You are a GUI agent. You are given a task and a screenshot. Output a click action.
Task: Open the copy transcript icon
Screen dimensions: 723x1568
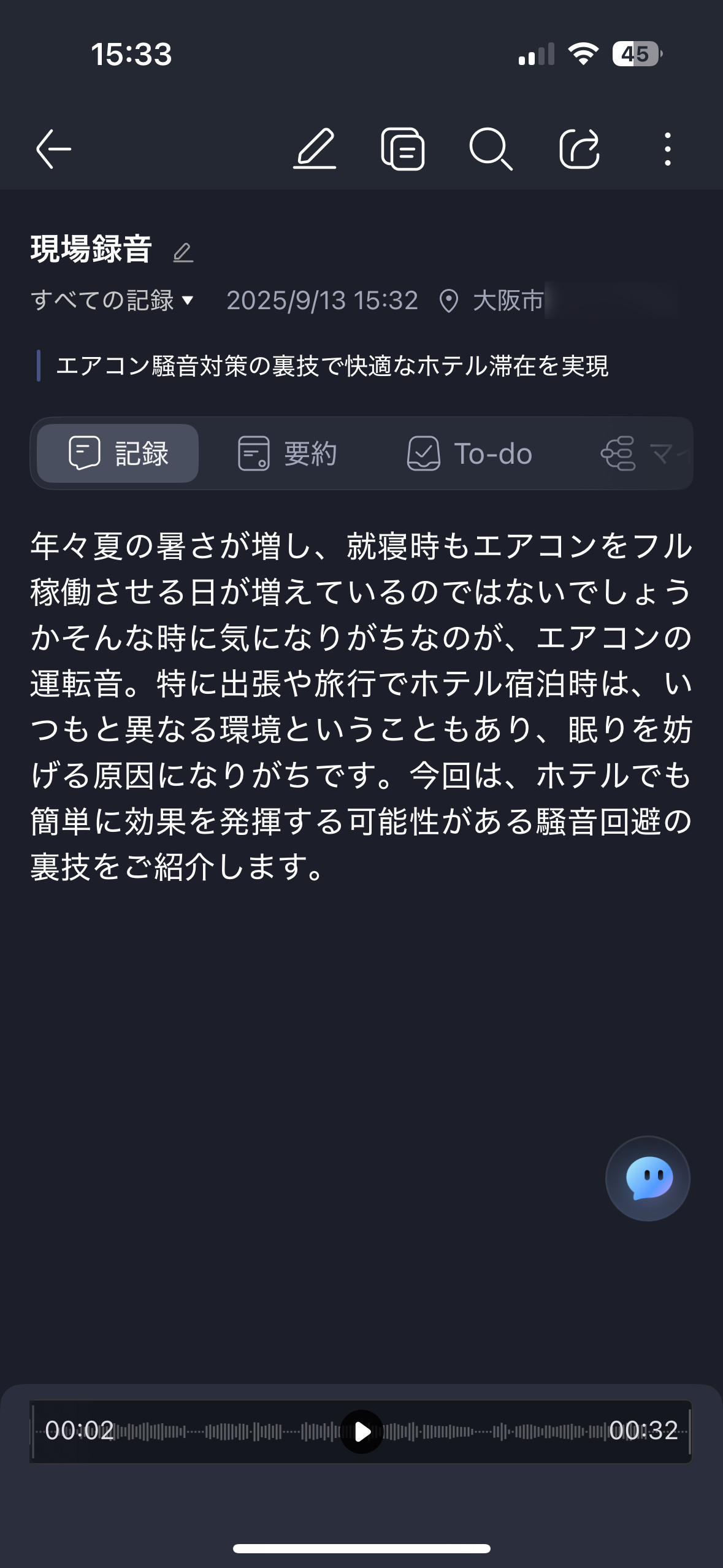[x=402, y=148]
